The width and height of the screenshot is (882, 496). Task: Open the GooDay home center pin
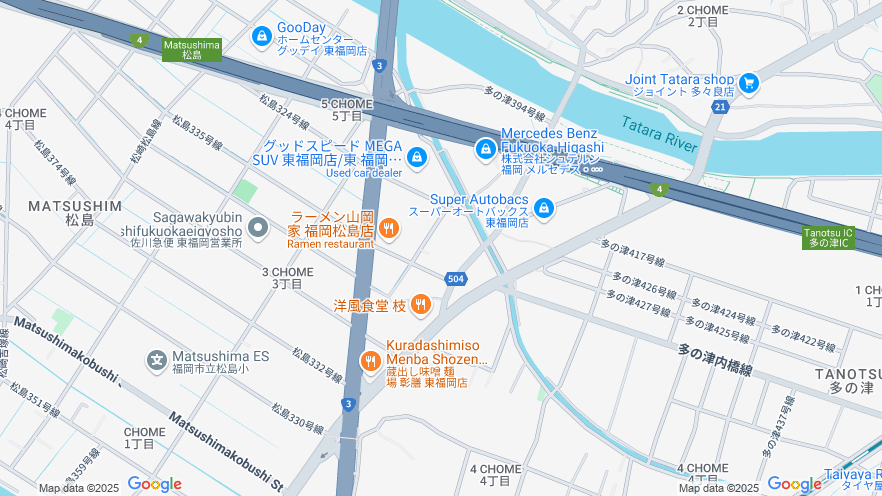(x=261, y=36)
